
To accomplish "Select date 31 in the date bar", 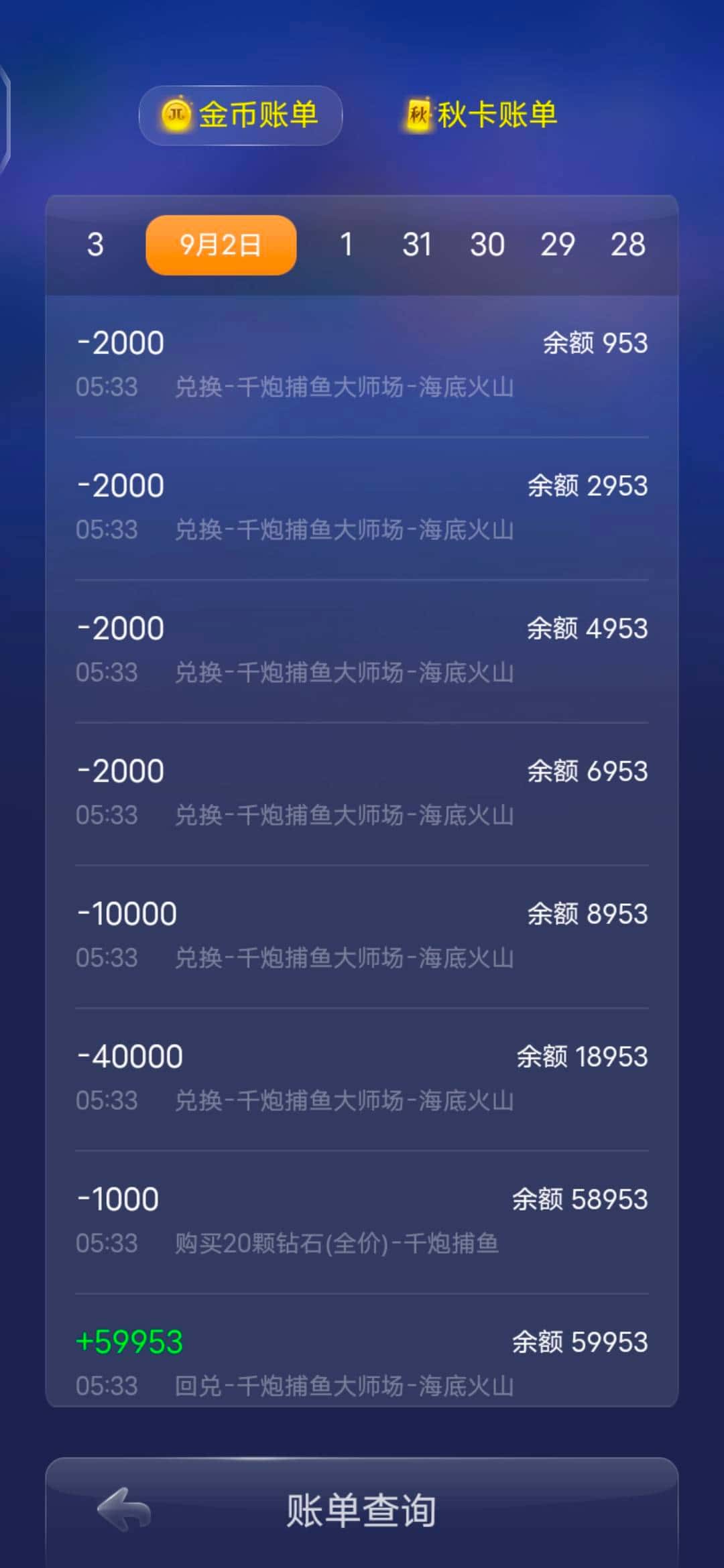I will [x=418, y=245].
